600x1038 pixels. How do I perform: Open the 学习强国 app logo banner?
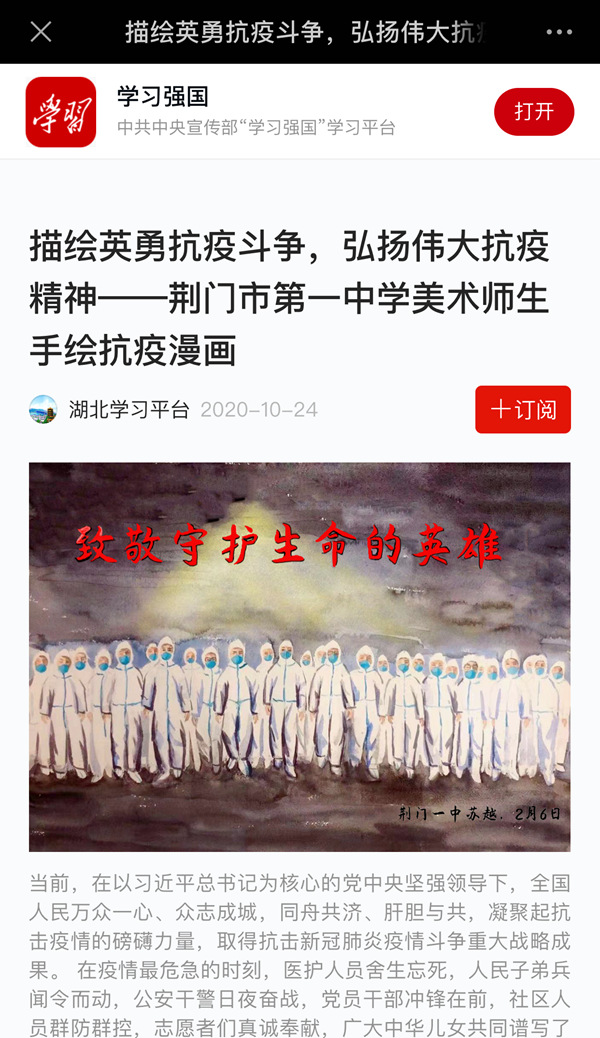61,112
